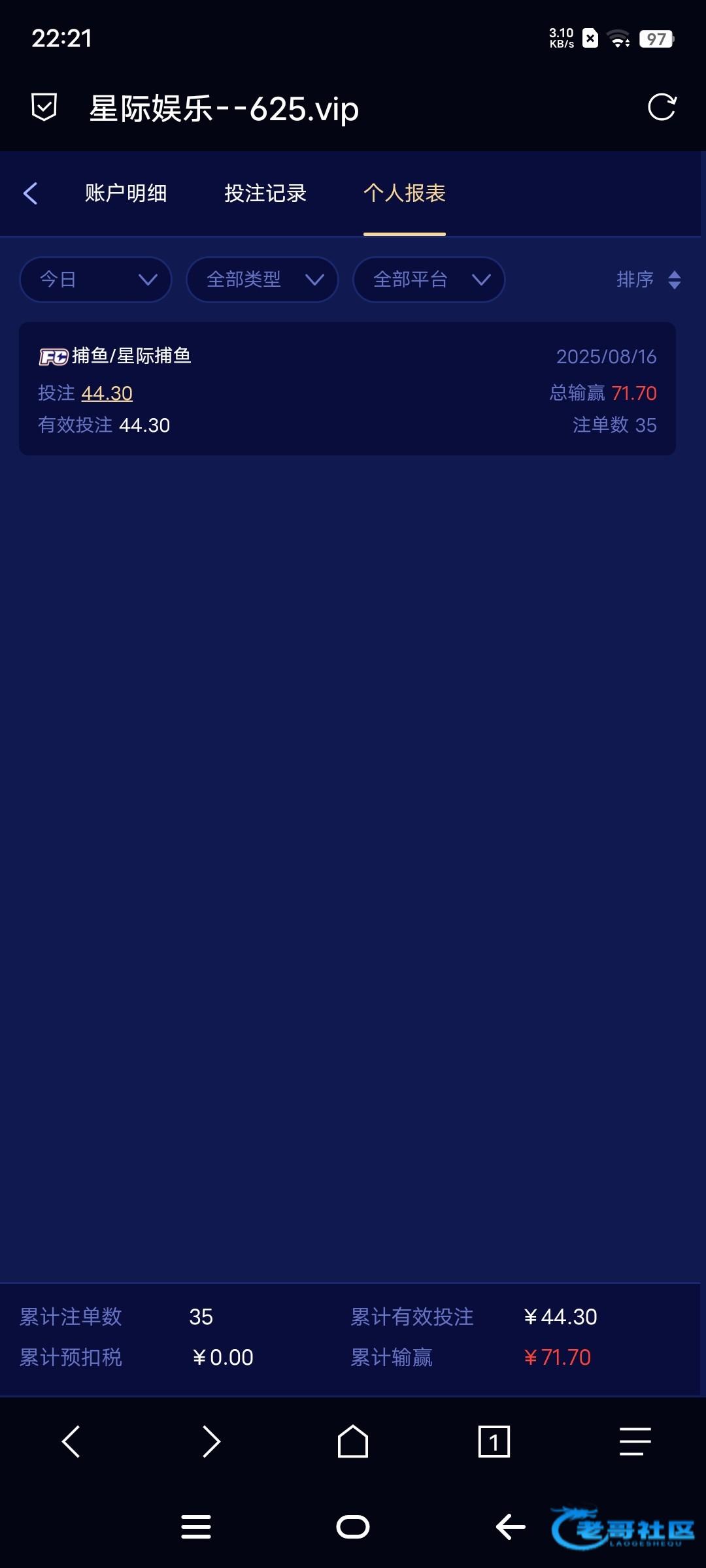Go back using the left chevron
The height and width of the screenshot is (1568, 706).
click(x=30, y=193)
